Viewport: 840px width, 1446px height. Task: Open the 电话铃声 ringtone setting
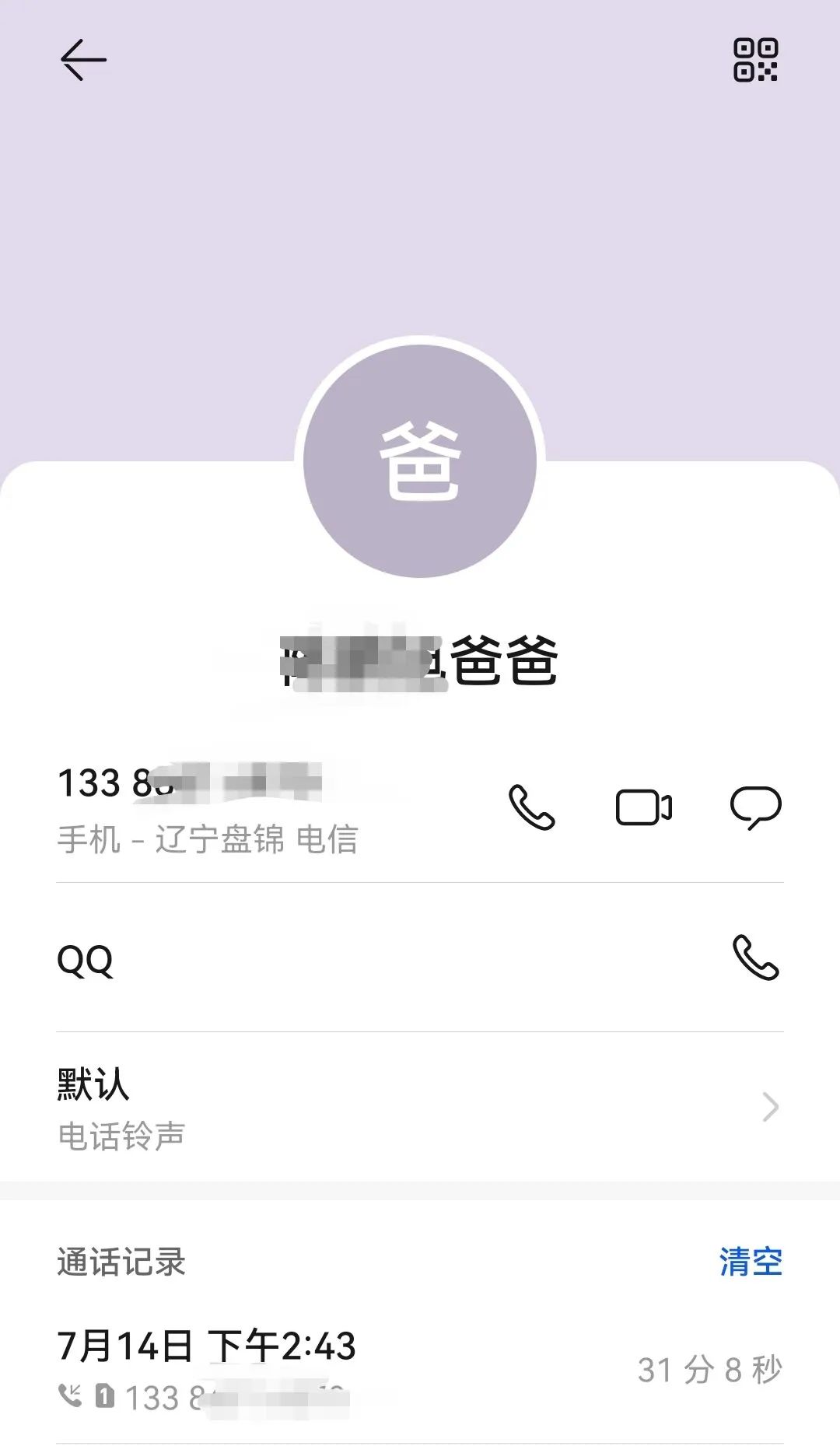(x=420, y=1108)
